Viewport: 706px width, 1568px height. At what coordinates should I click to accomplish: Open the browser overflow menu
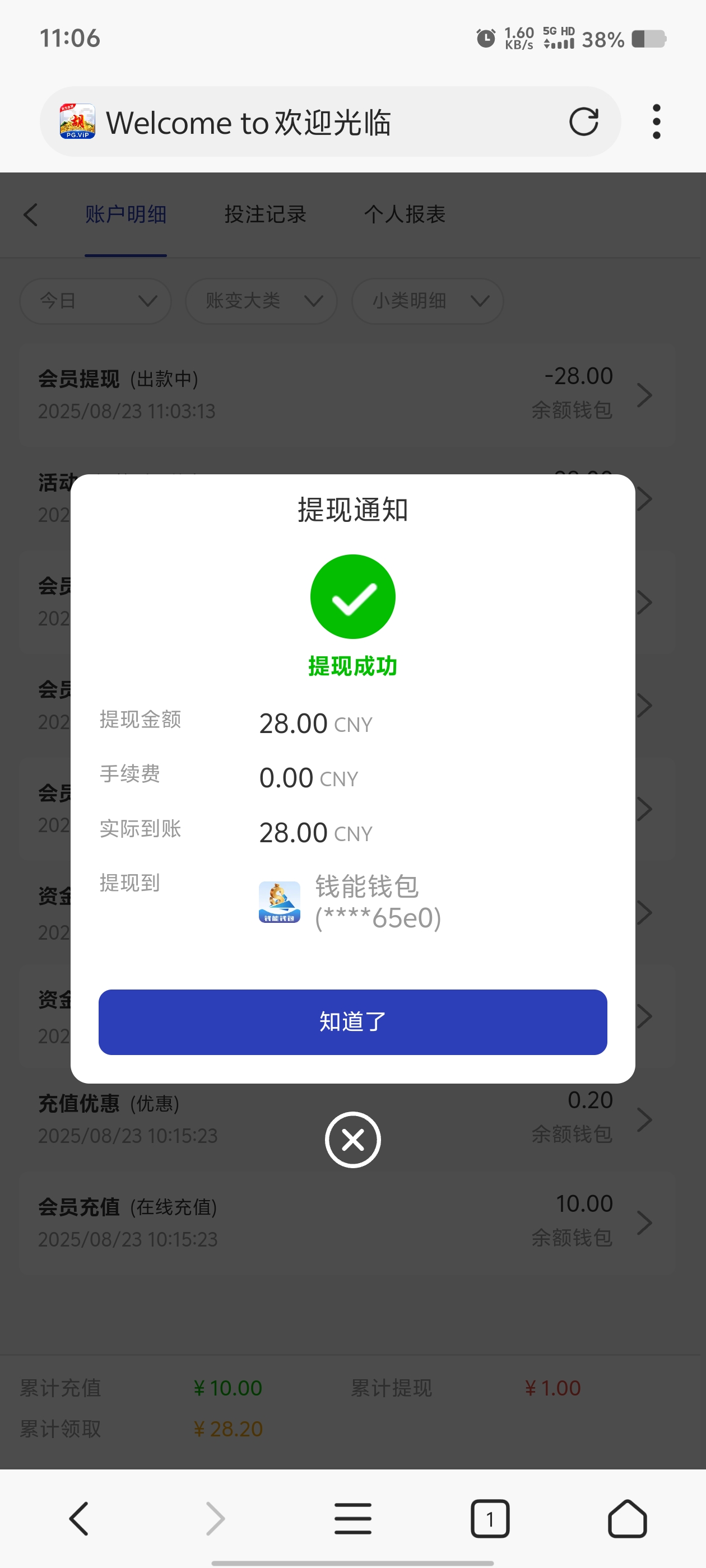tap(656, 122)
